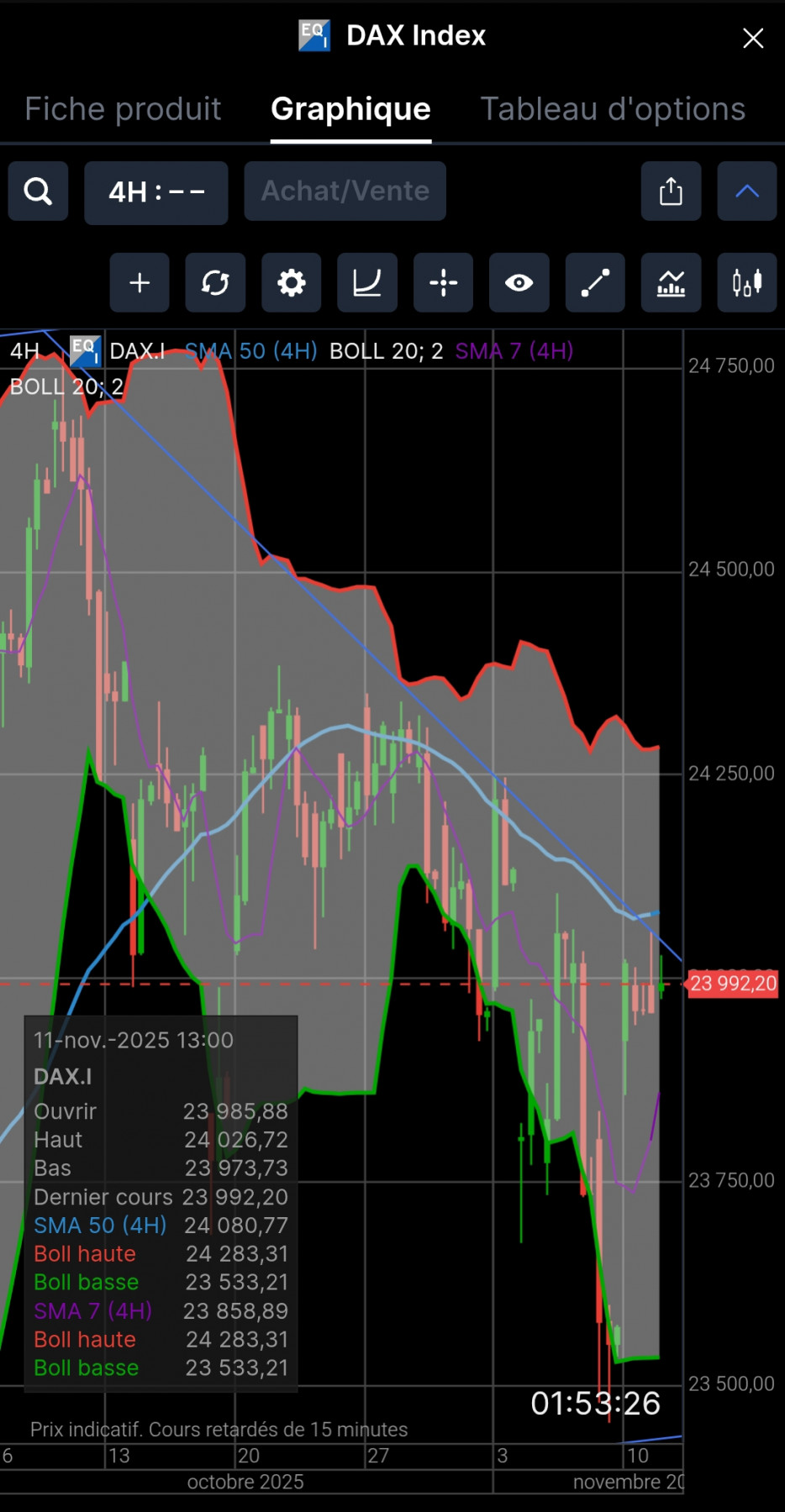Refresh the chart data
This screenshot has width=785, height=1512.
[215, 283]
